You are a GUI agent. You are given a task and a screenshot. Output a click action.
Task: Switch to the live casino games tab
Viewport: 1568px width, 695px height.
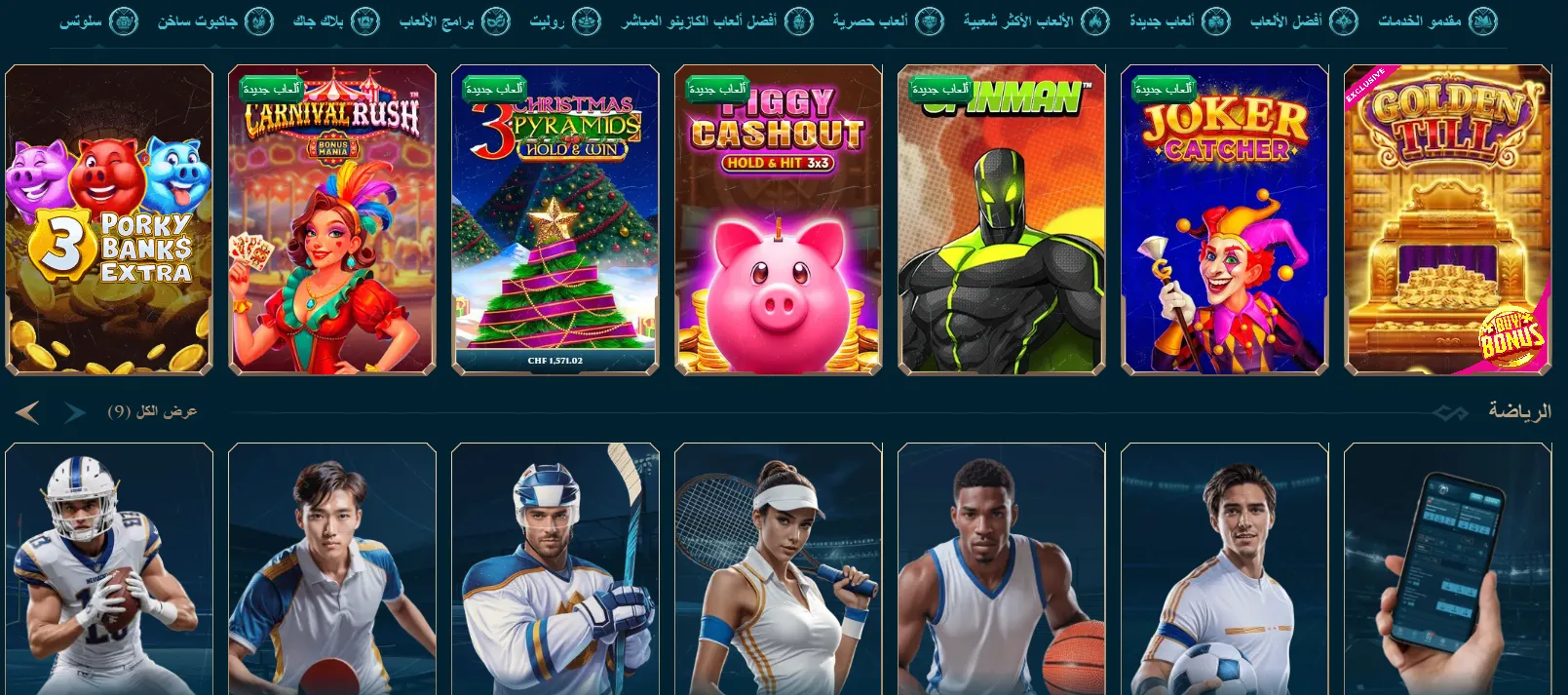(x=717, y=20)
